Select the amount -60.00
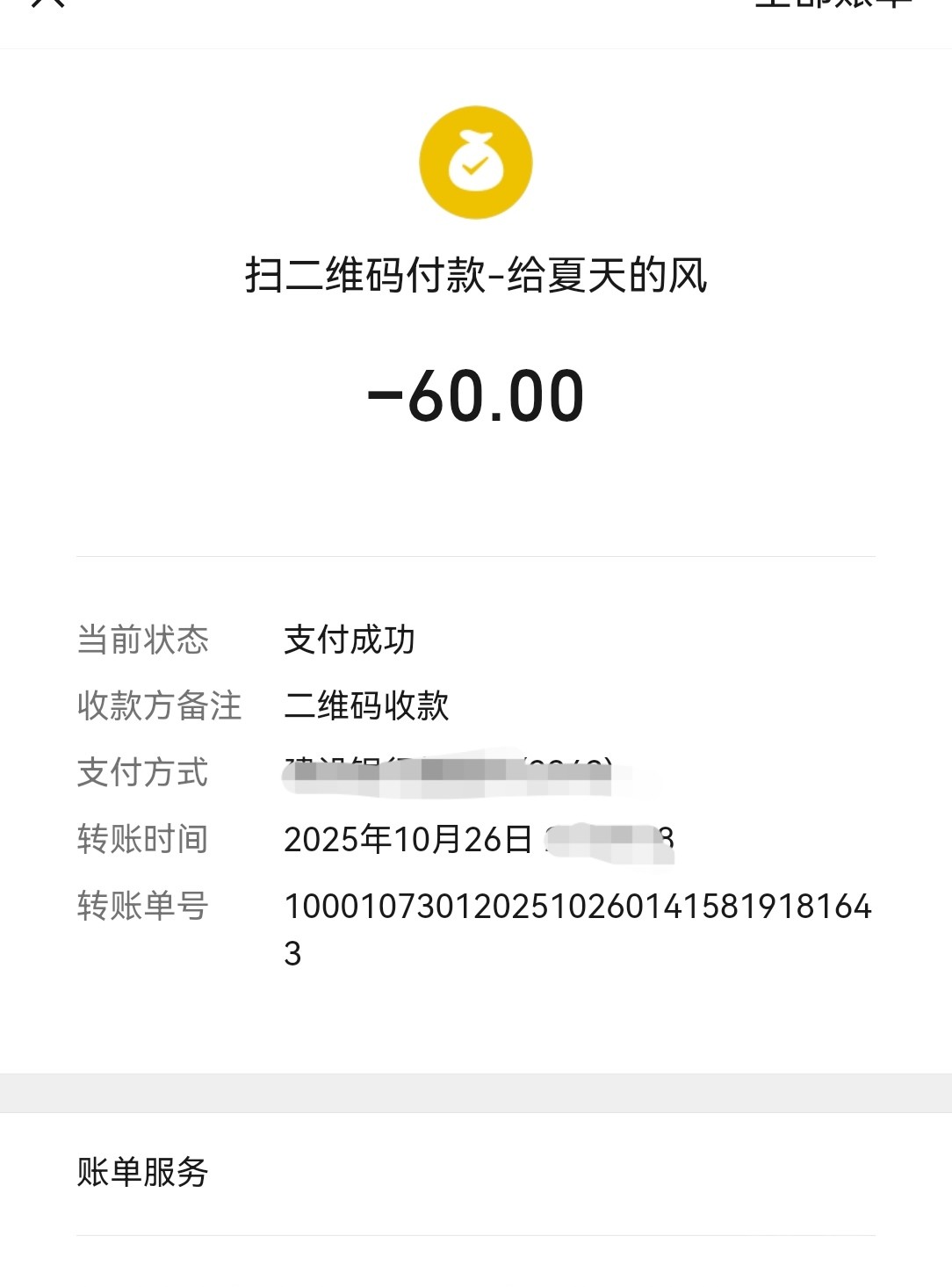Screen dimensions: 952x1287 (x=475, y=396)
